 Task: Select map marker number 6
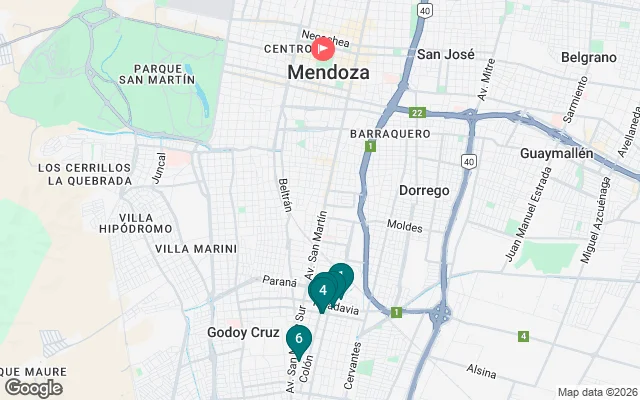coord(298,339)
